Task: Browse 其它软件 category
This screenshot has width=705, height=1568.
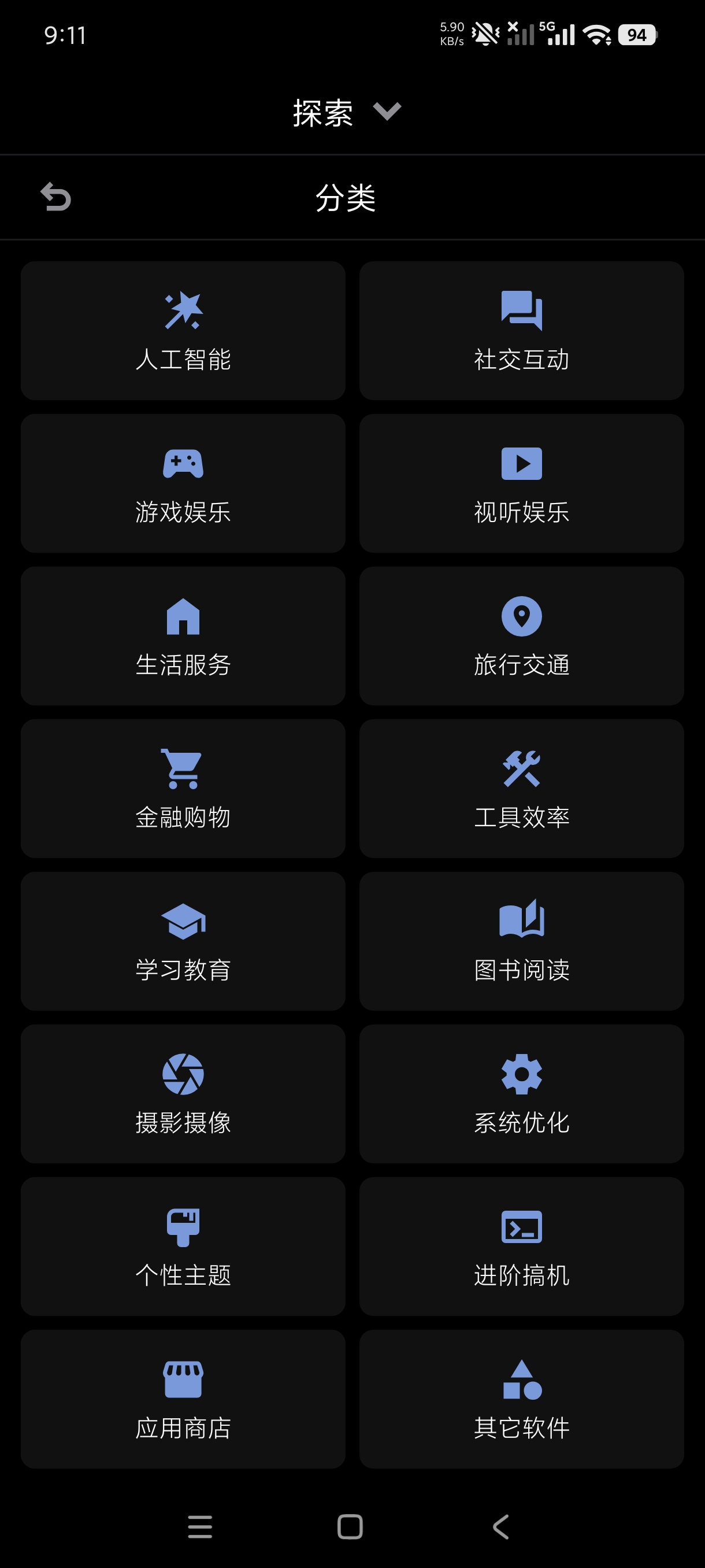Action: [521, 1400]
